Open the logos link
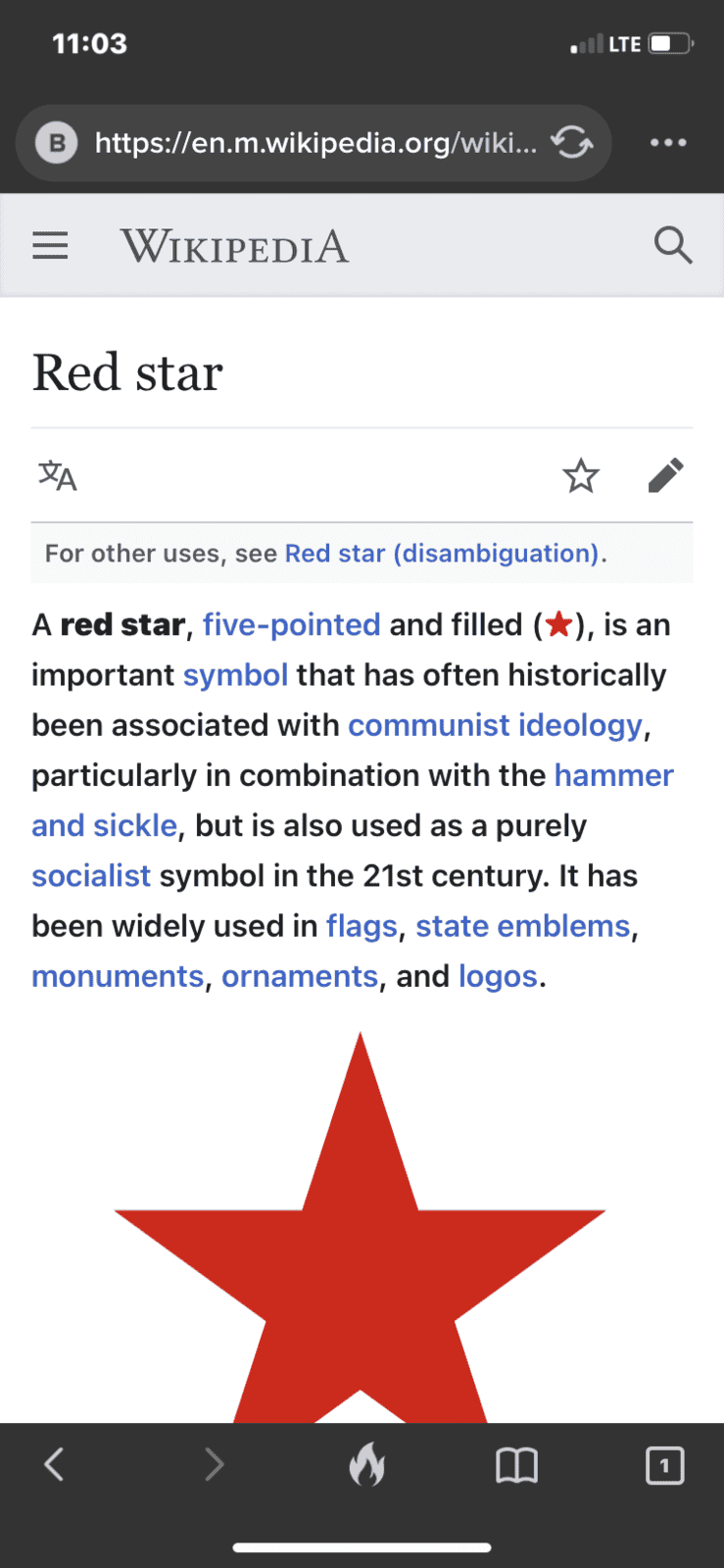This screenshot has height=1568, width=724. 498,976
